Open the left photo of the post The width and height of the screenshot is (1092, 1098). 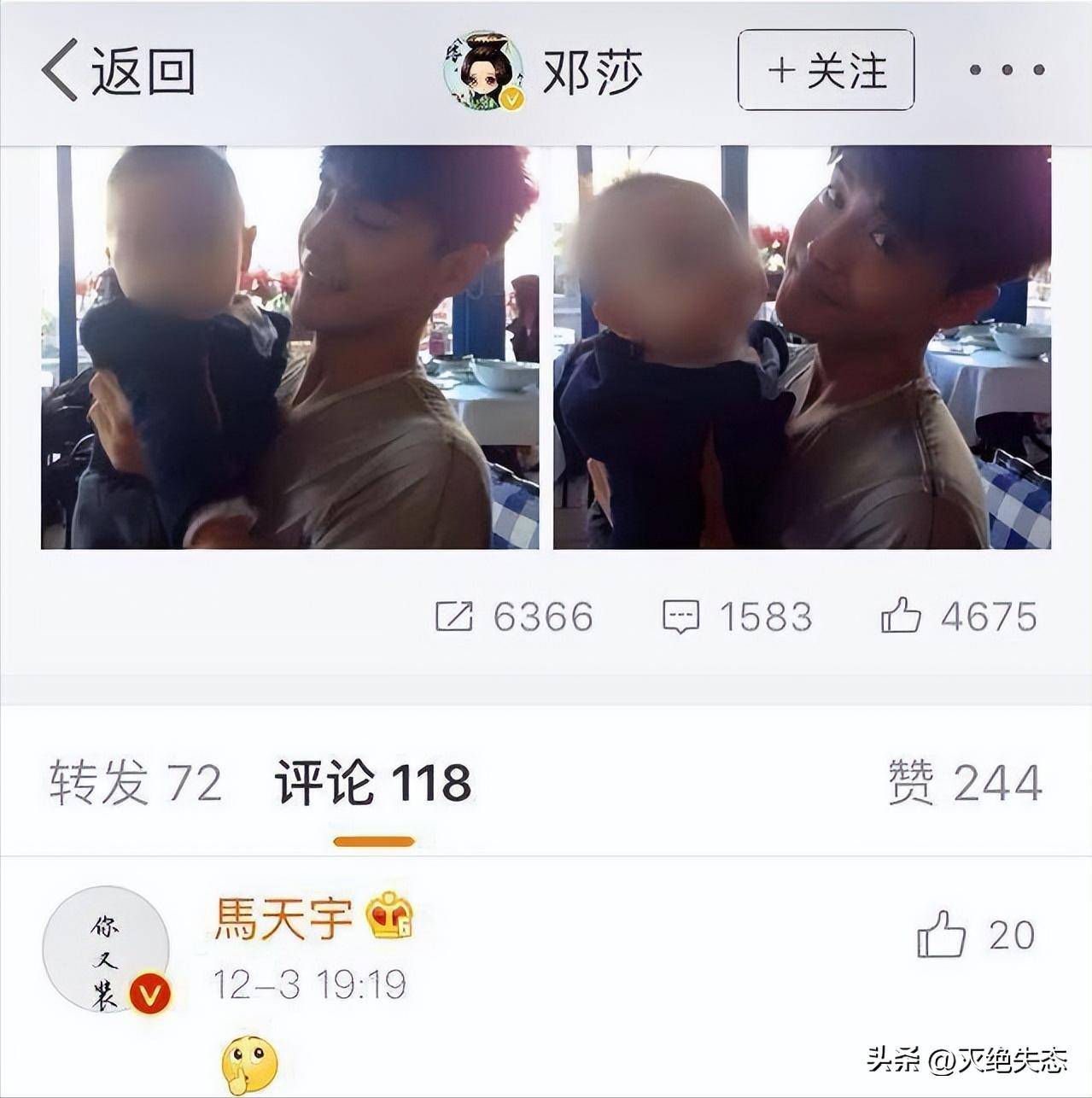click(290, 347)
